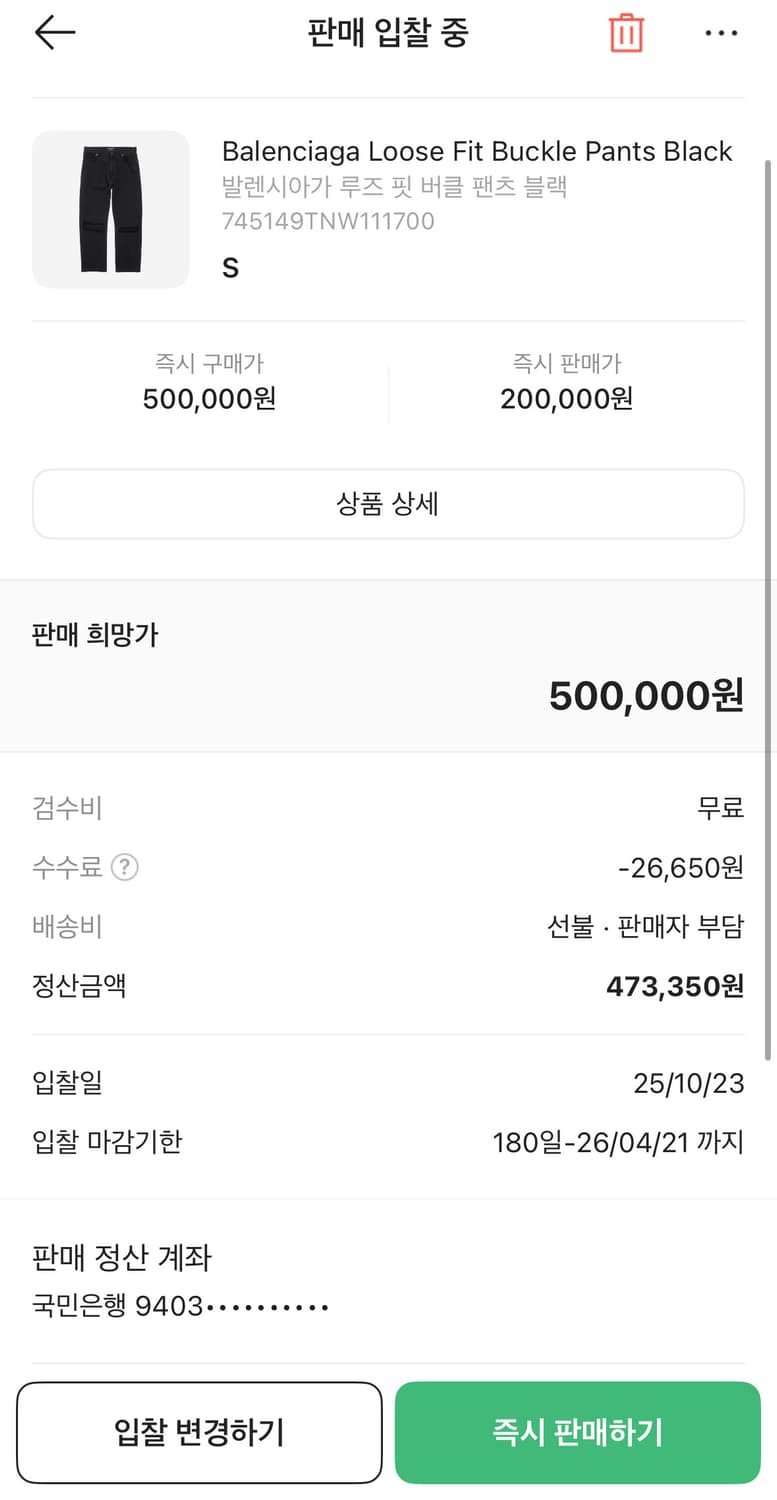Open the red trash delete icon

[x=625, y=32]
